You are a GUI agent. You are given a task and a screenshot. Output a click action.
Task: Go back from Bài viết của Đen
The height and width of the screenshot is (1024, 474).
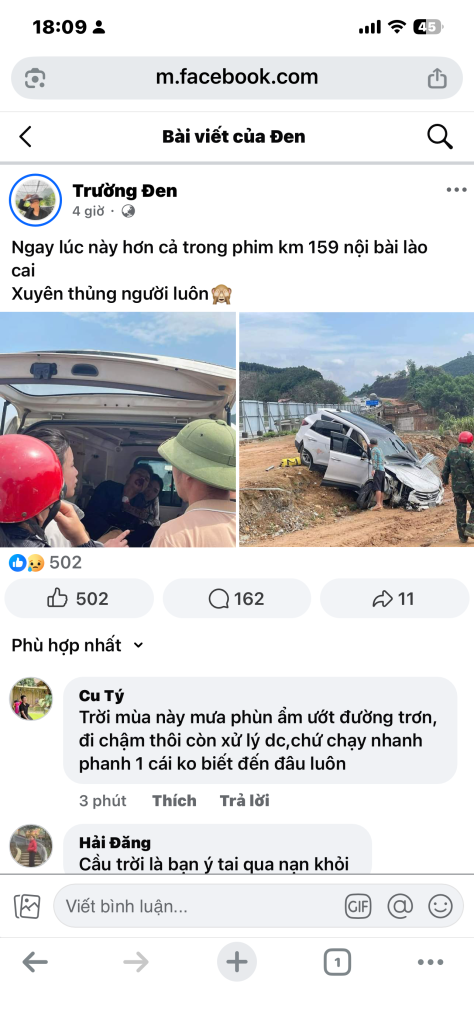pos(25,136)
